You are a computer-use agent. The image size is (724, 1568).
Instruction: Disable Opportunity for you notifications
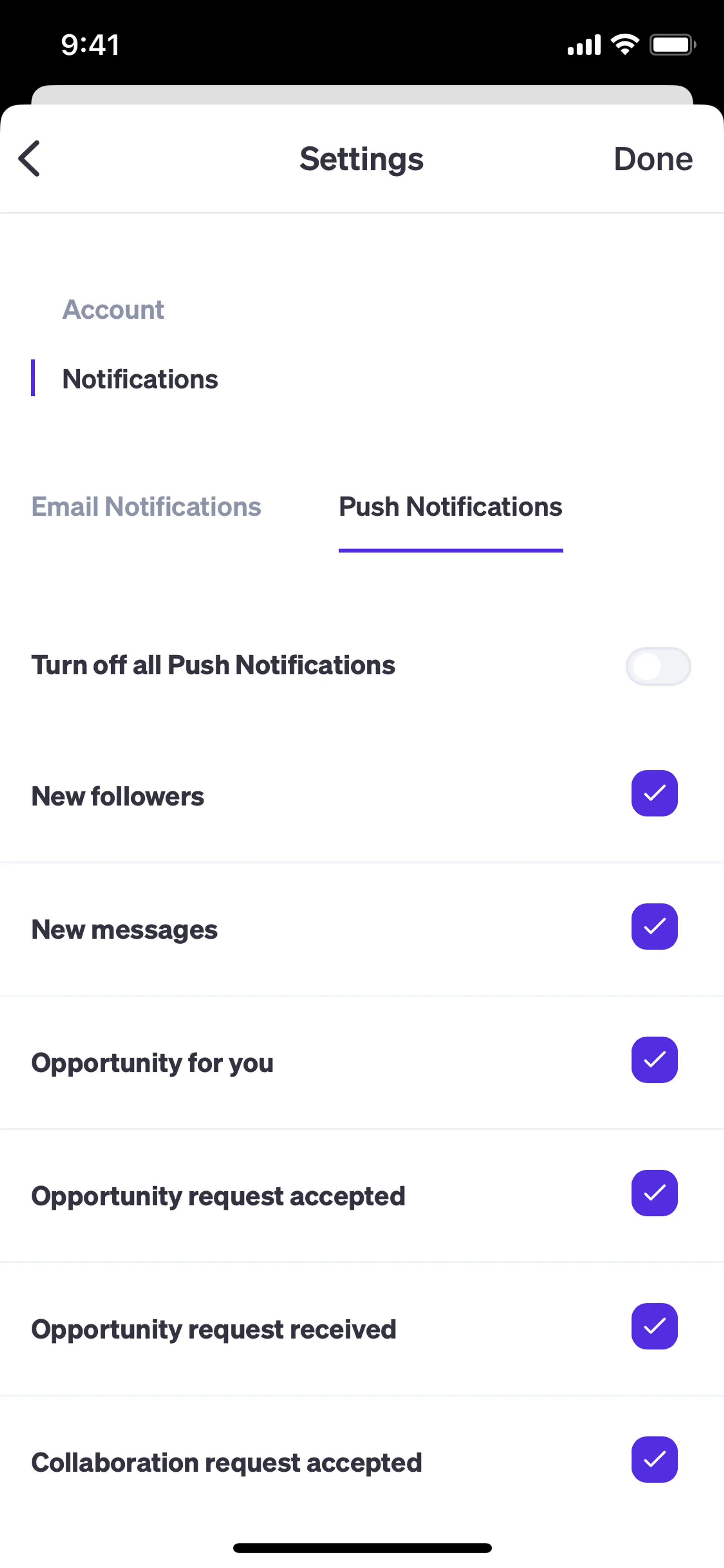654,1060
